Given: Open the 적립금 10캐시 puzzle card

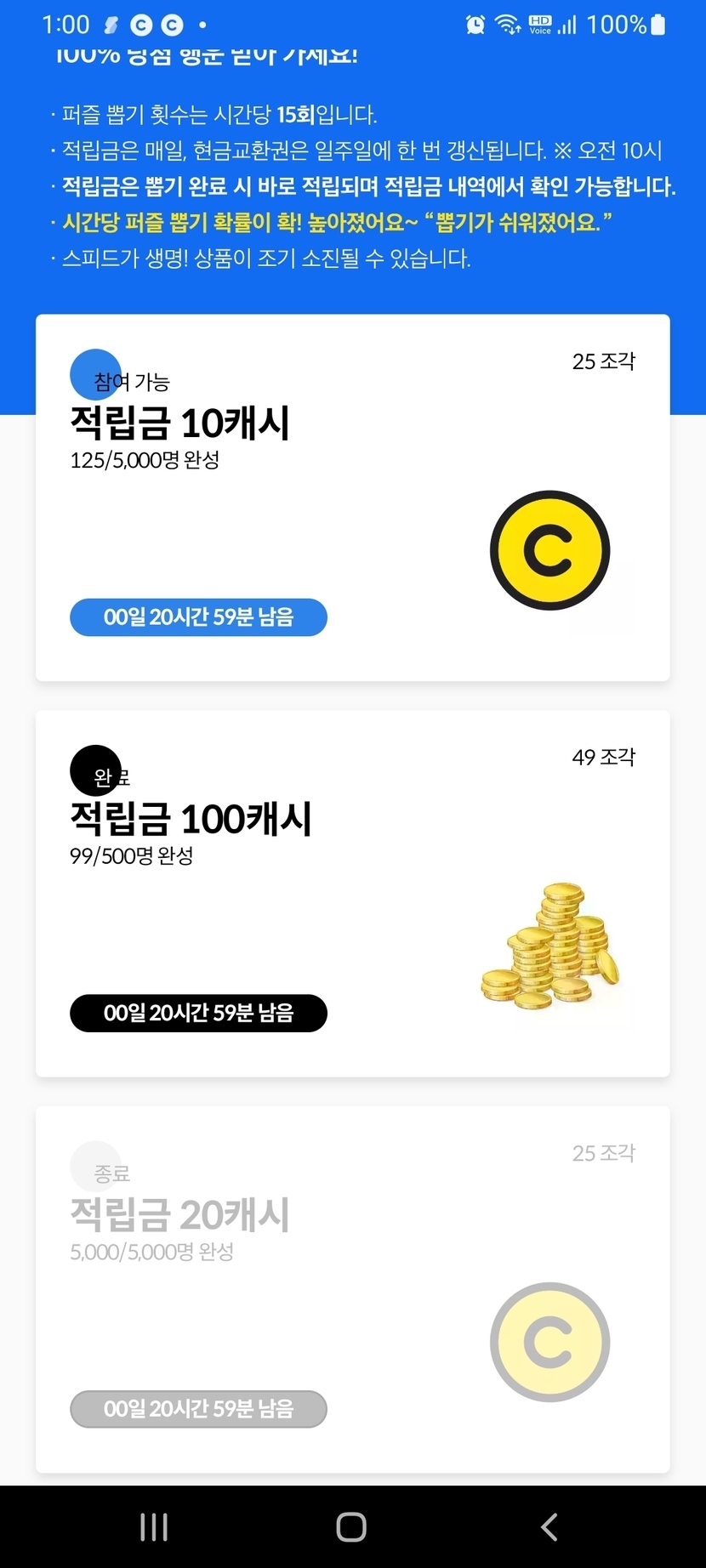Looking at the screenshot, I should pos(352,497).
